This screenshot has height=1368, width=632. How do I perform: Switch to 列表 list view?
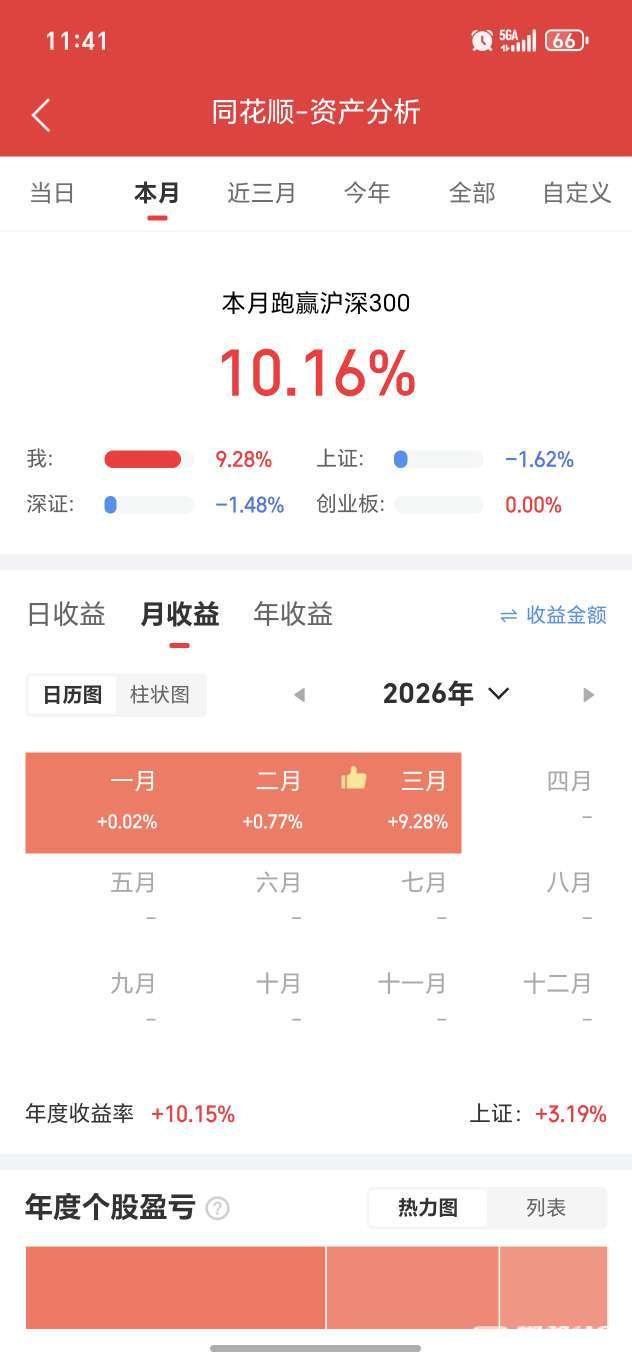[546, 1208]
